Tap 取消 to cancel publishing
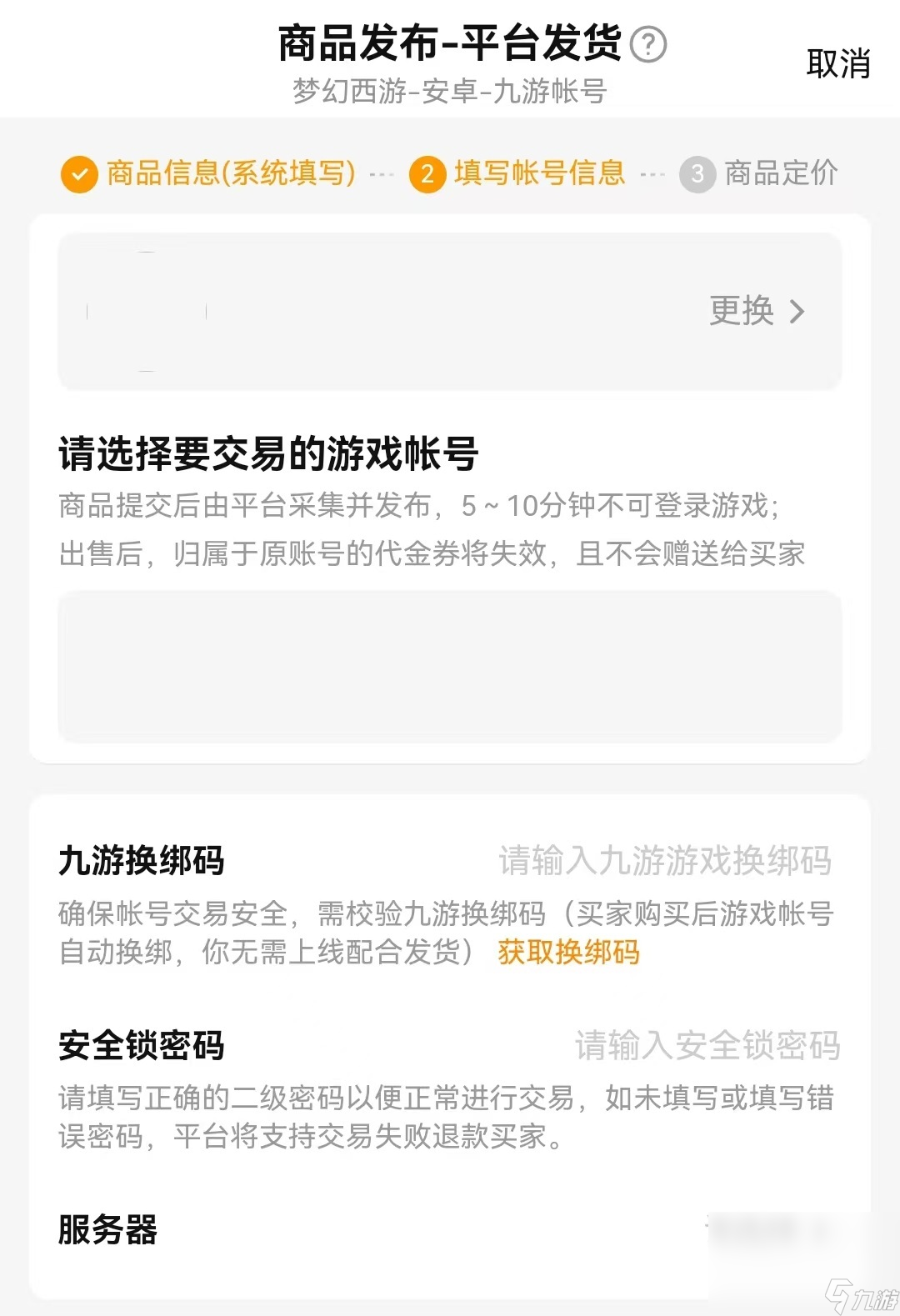 [x=837, y=64]
